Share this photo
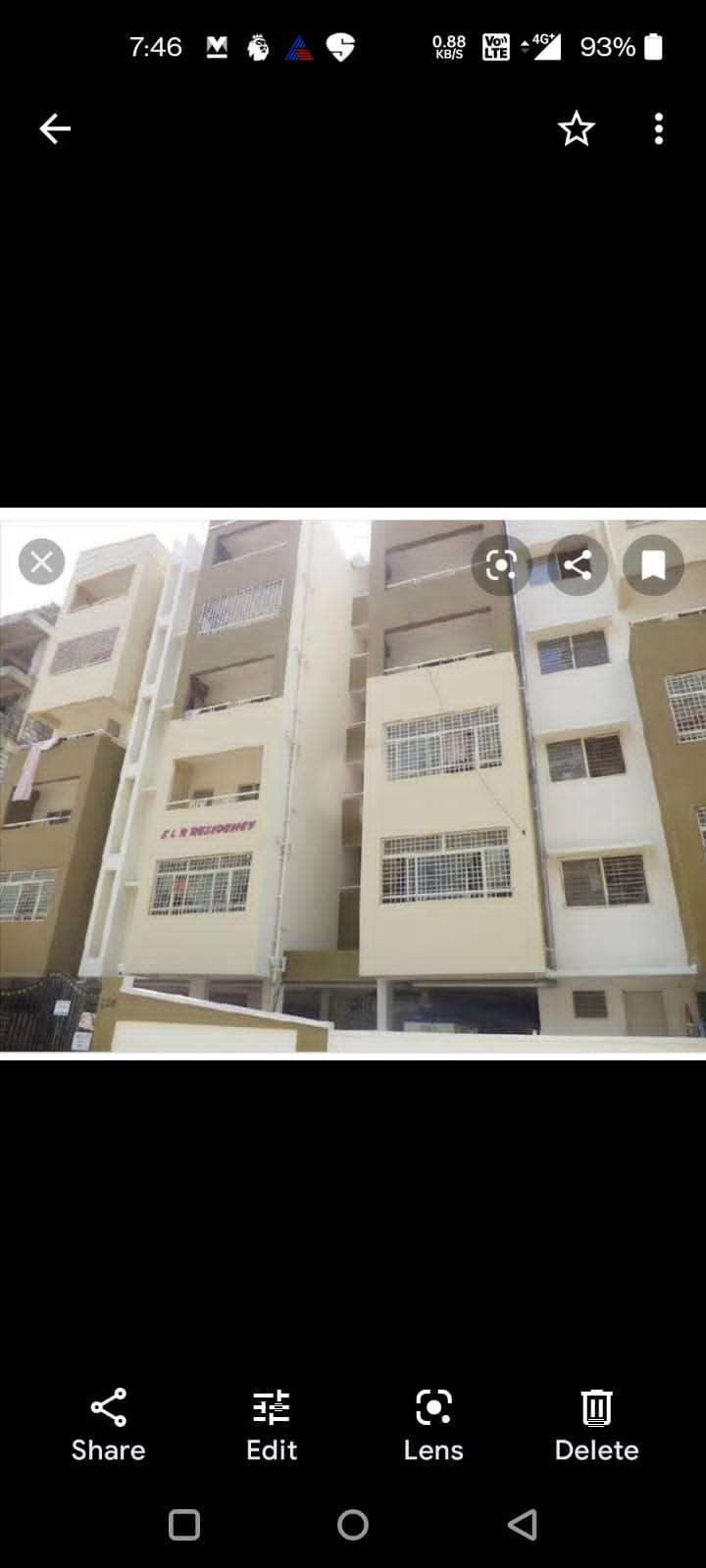Image resolution: width=706 pixels, height=1568 pixels. (108, 1424)
